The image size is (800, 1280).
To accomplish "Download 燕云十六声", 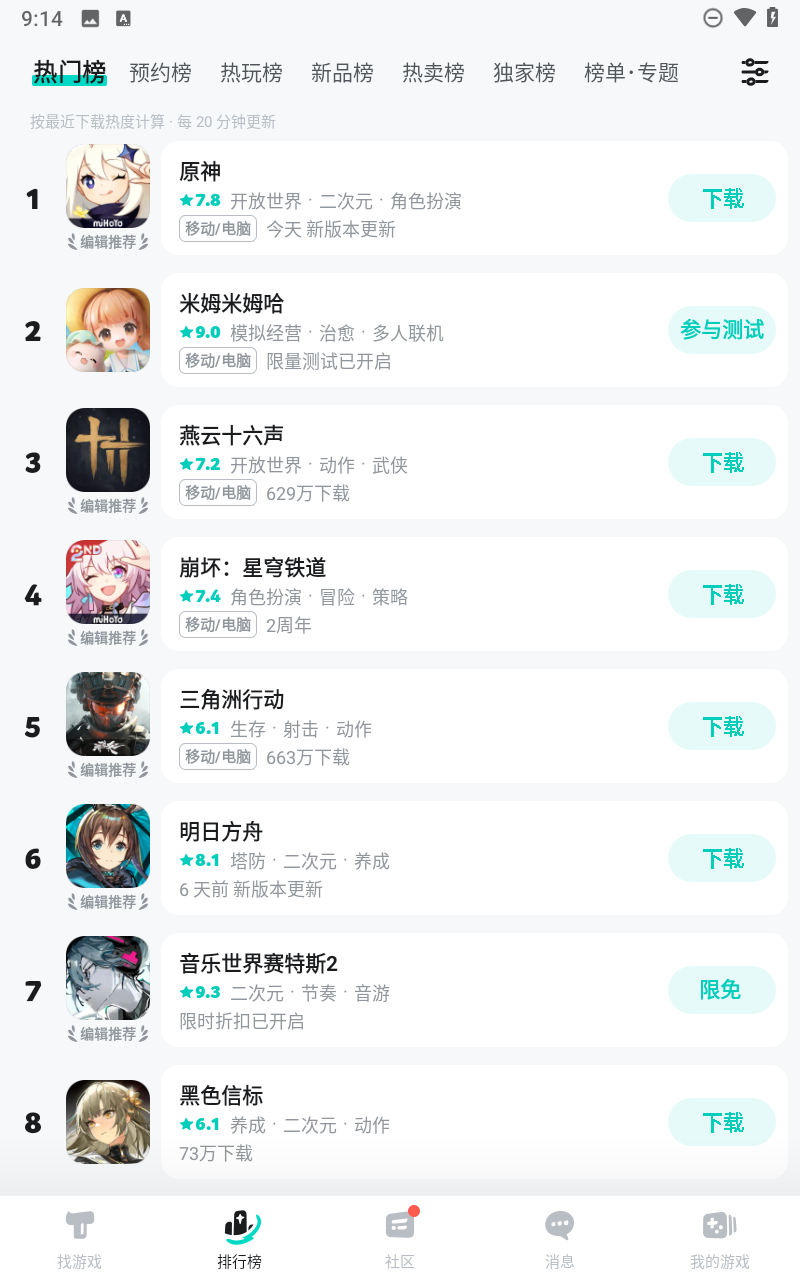I will pos(722,462).
